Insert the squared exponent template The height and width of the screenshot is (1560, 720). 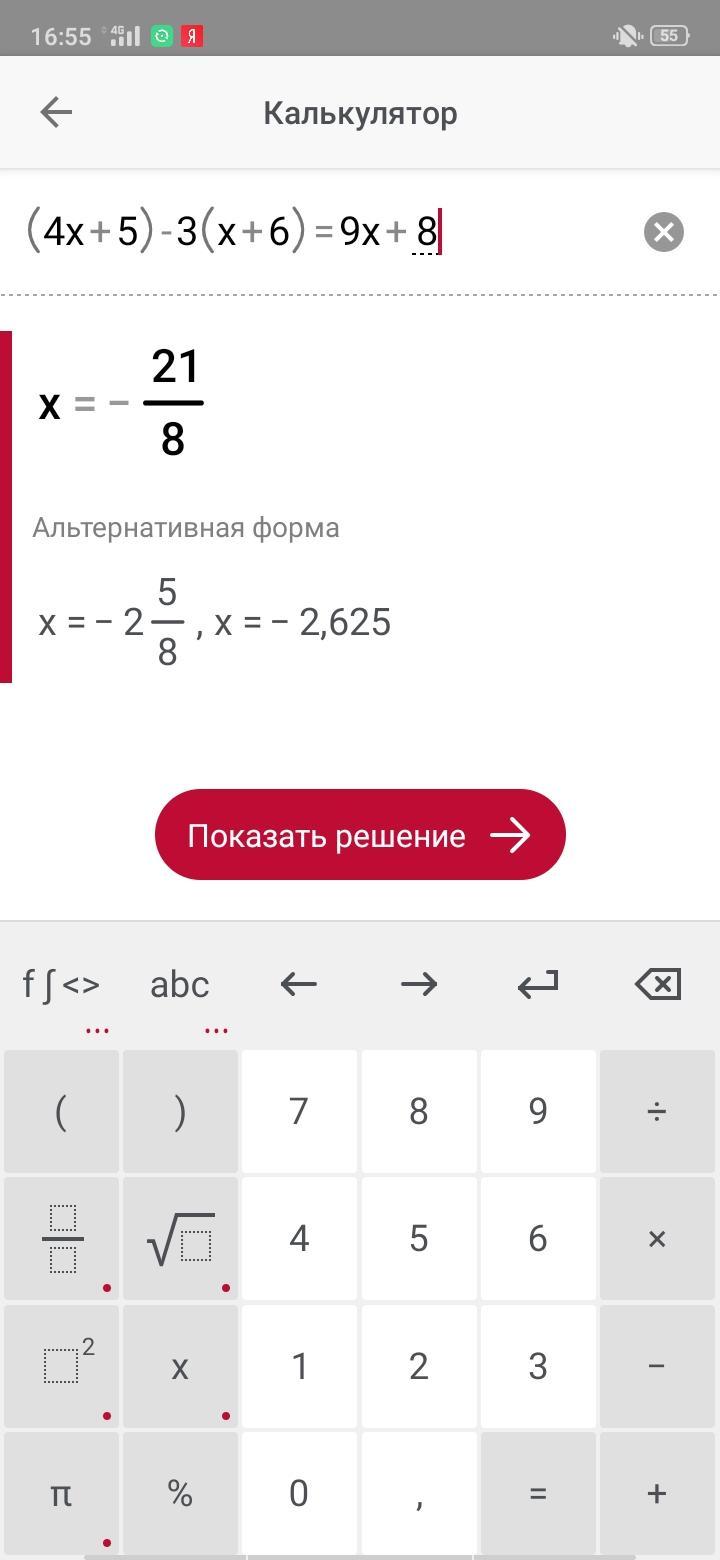click(61, 1366)
